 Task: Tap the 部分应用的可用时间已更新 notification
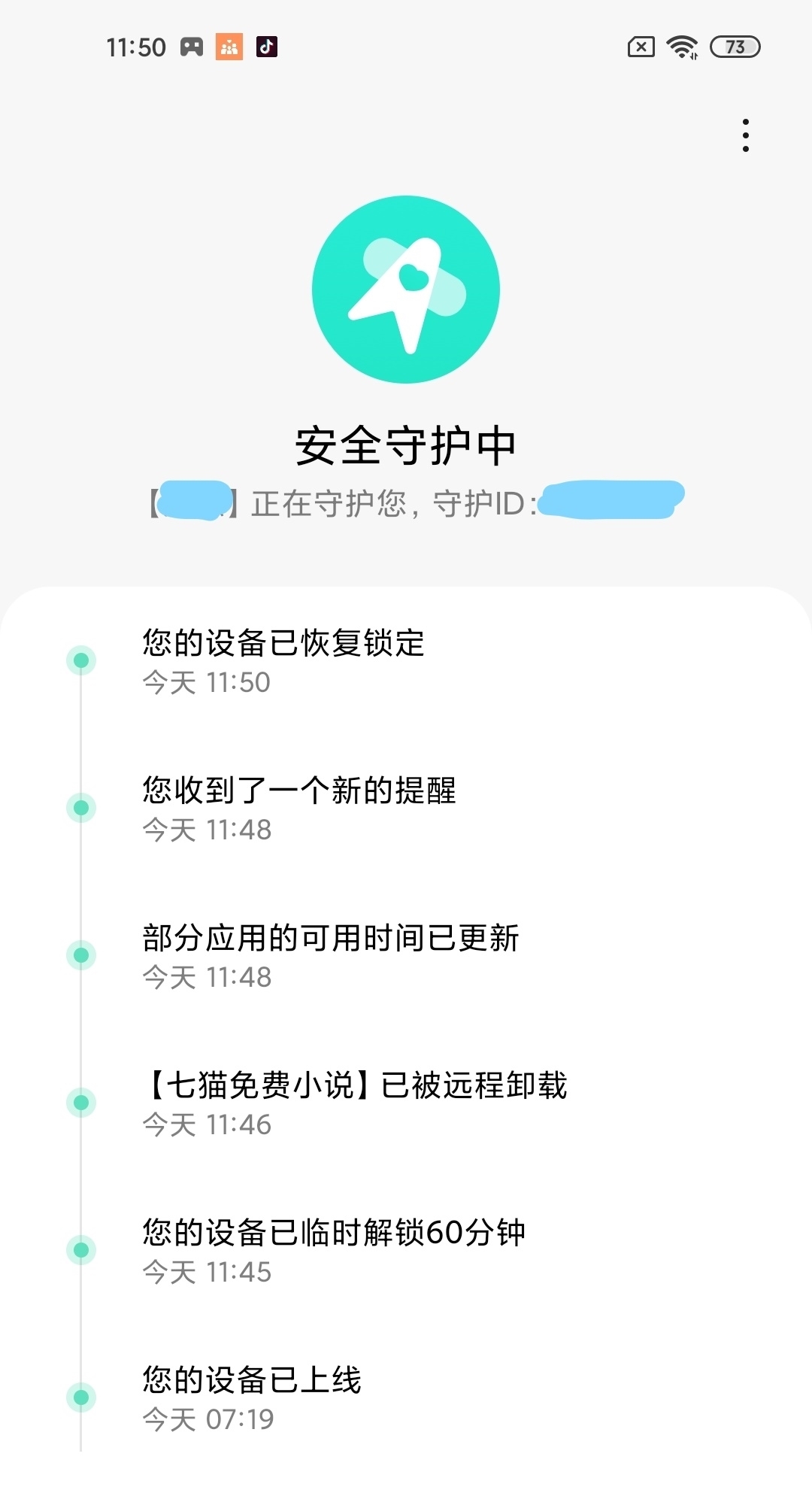[331, 939]
